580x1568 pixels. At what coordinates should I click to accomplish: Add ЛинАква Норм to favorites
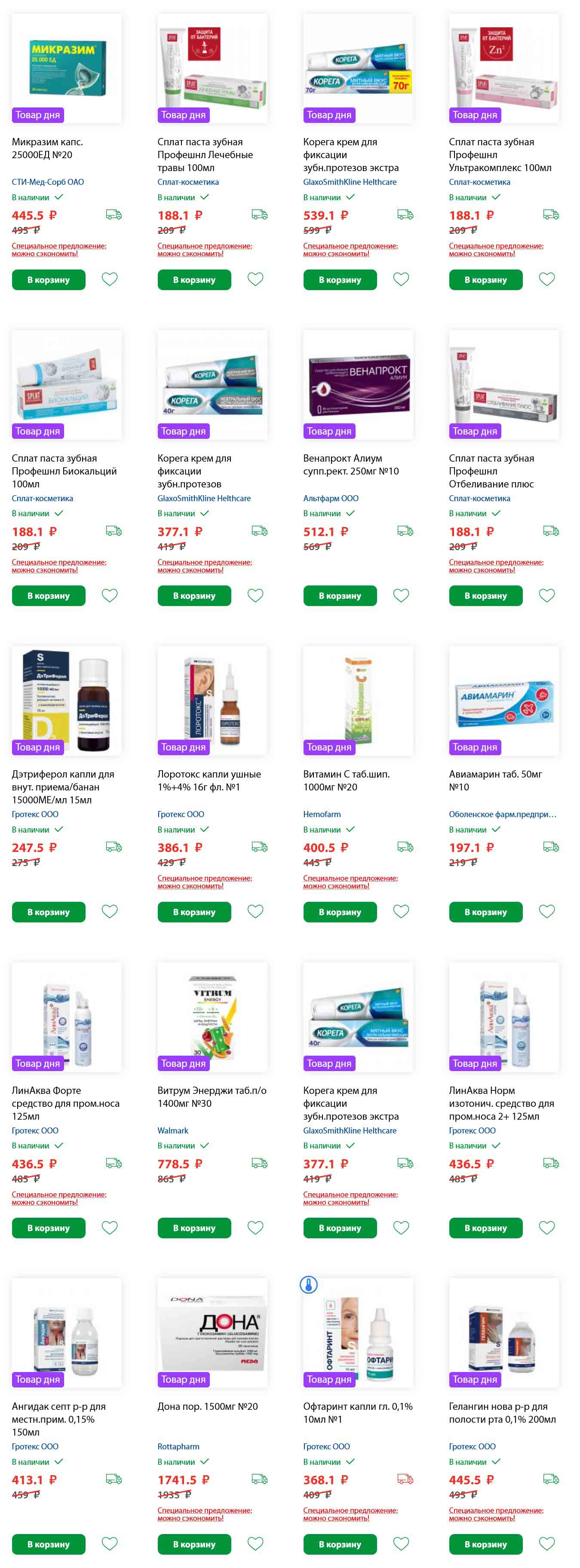coord(546,1227)
